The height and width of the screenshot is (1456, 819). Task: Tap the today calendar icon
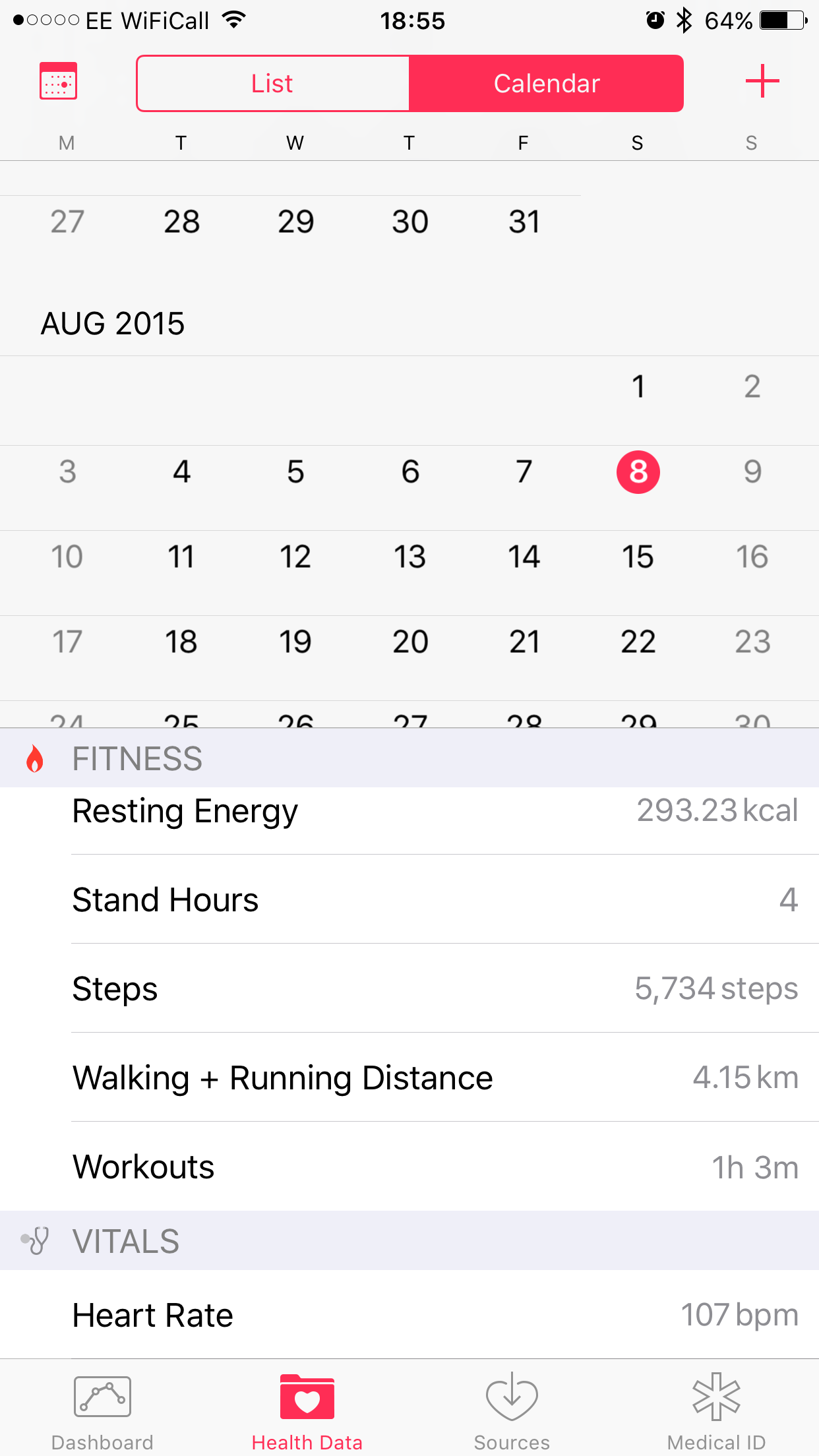click(x=59, y=82)
